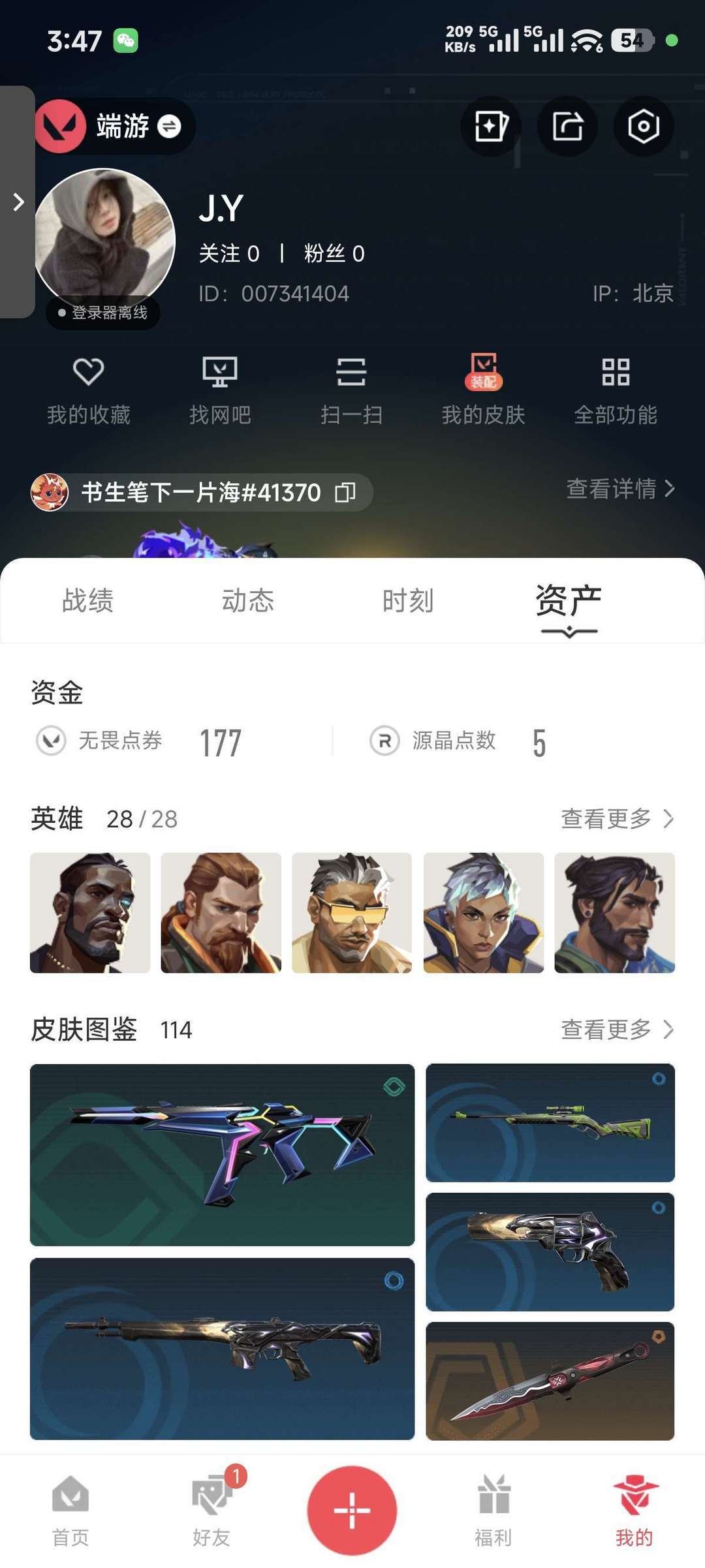Screen dimensions: 705x1568
Task: Open the 动态 tab
Action: pos(247,602)
